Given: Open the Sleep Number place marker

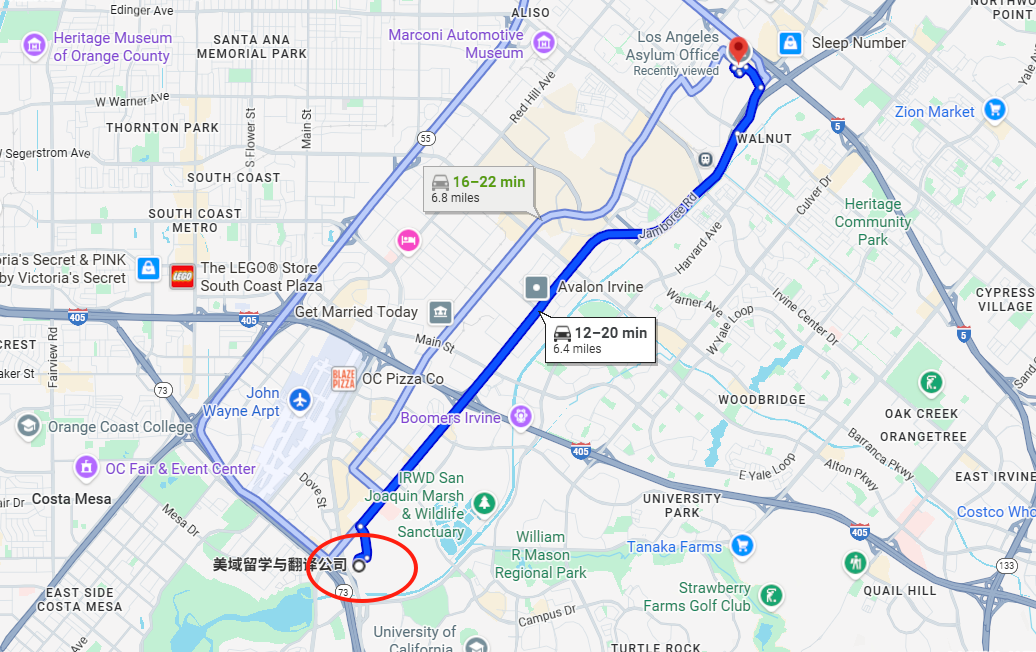Looking at the screenshot, I should point(790,44).
